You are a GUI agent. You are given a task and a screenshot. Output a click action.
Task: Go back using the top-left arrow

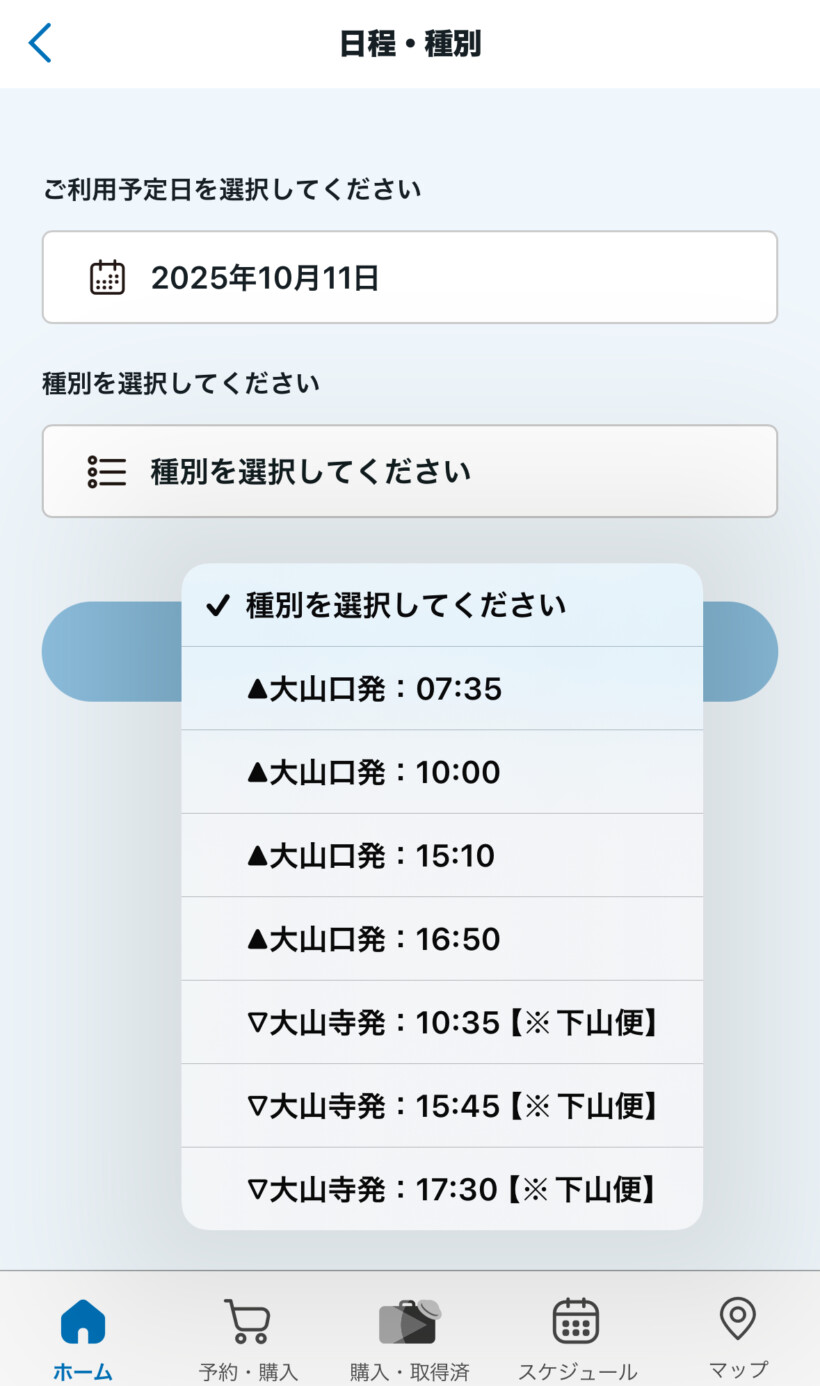click(x=40, y=44)
